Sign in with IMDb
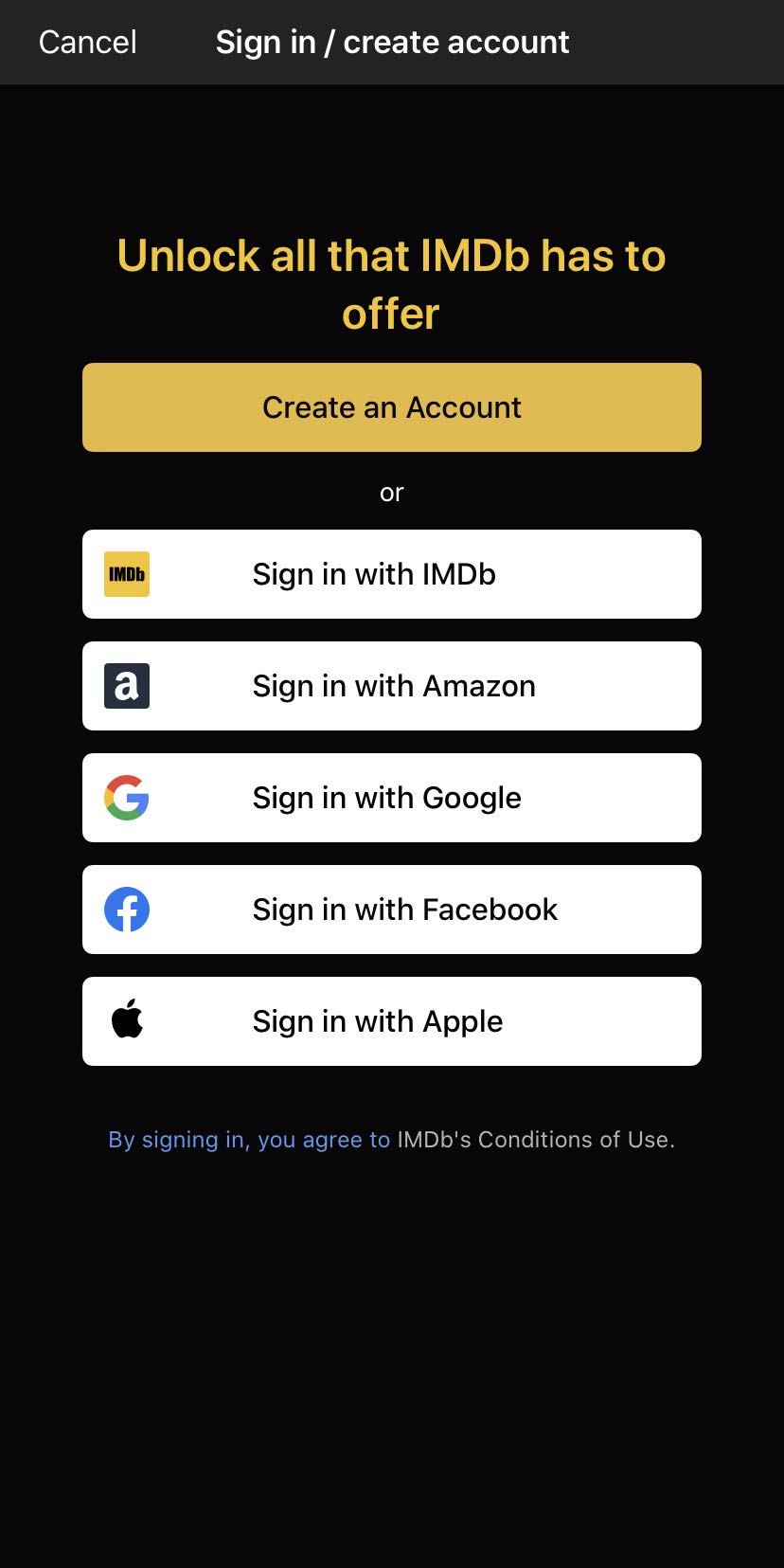 391,574
